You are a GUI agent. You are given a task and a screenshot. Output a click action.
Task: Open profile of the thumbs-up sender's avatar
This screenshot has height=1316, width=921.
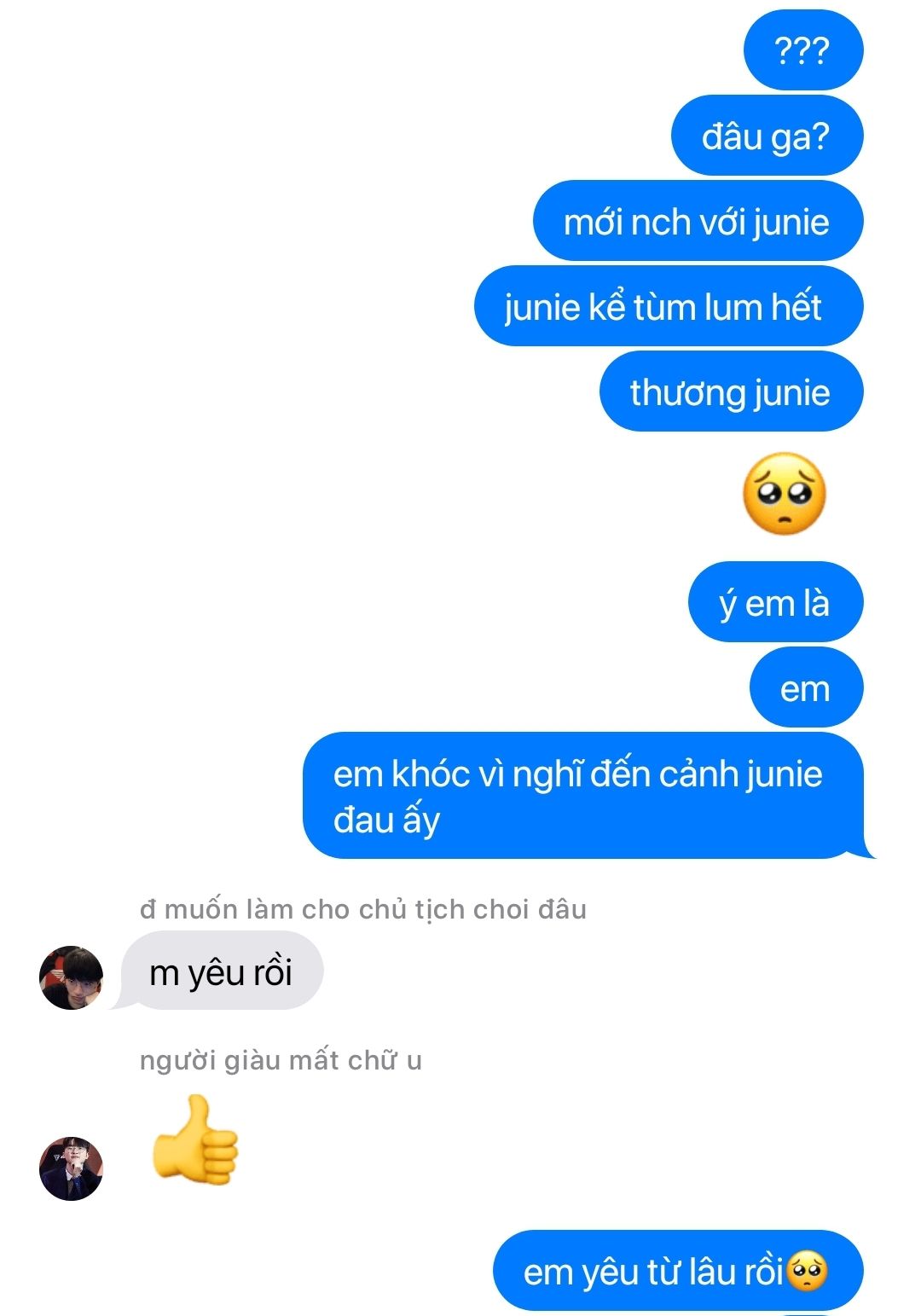[72, 1168]
